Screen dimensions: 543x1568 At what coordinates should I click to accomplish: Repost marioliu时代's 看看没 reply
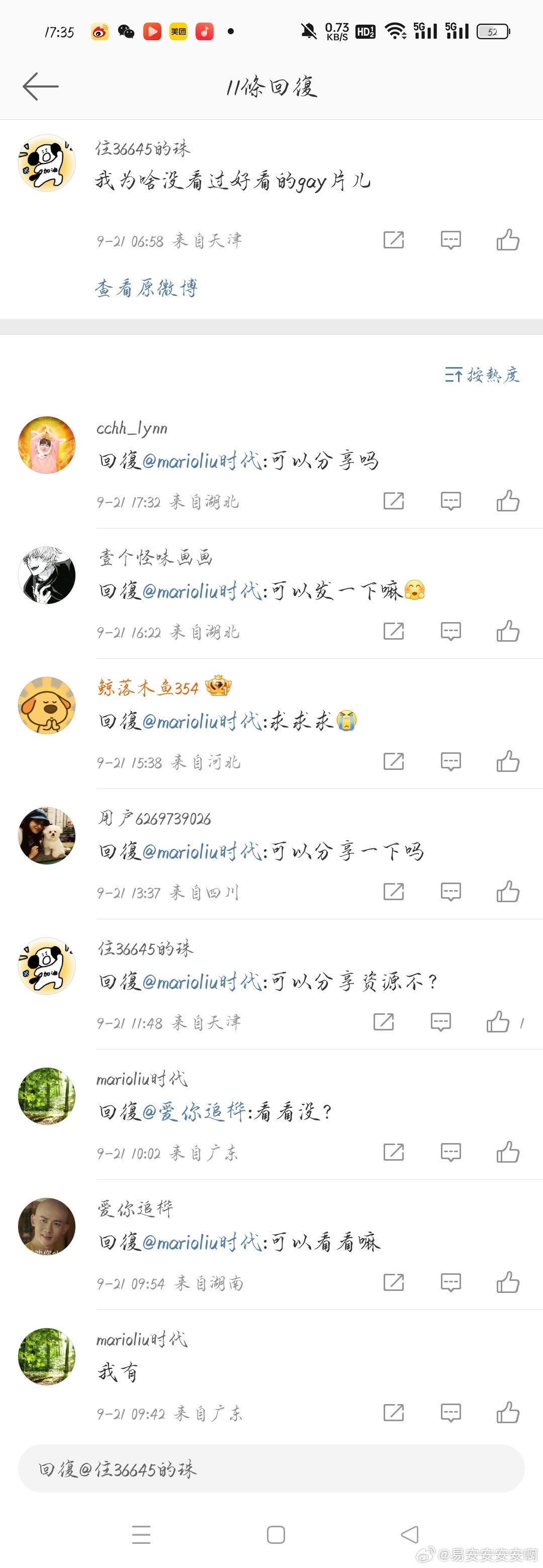pyautogui.click(x=394, y=1152)
